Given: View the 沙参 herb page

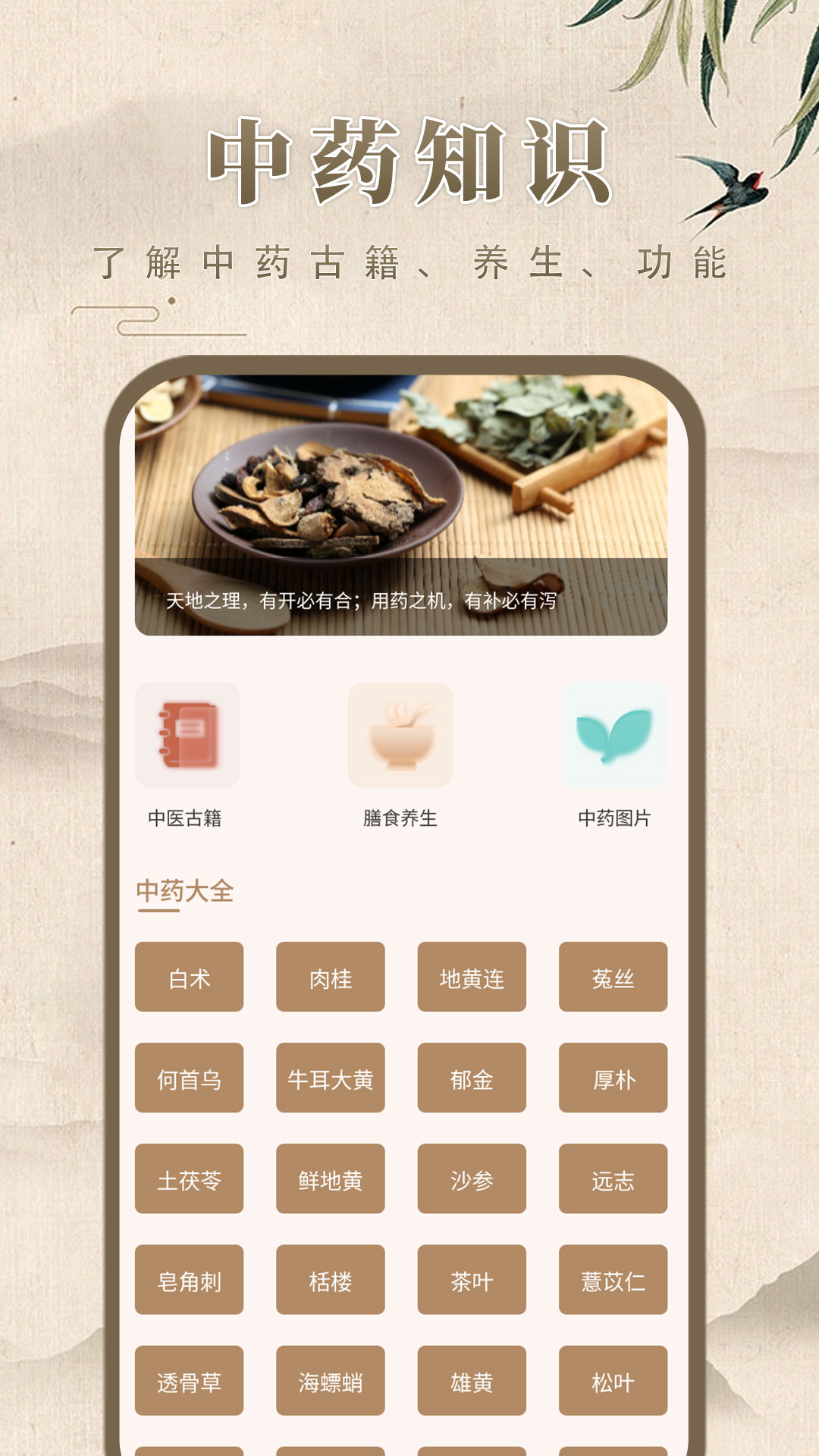Looking at the screenshot, I should pos(472,1179).
